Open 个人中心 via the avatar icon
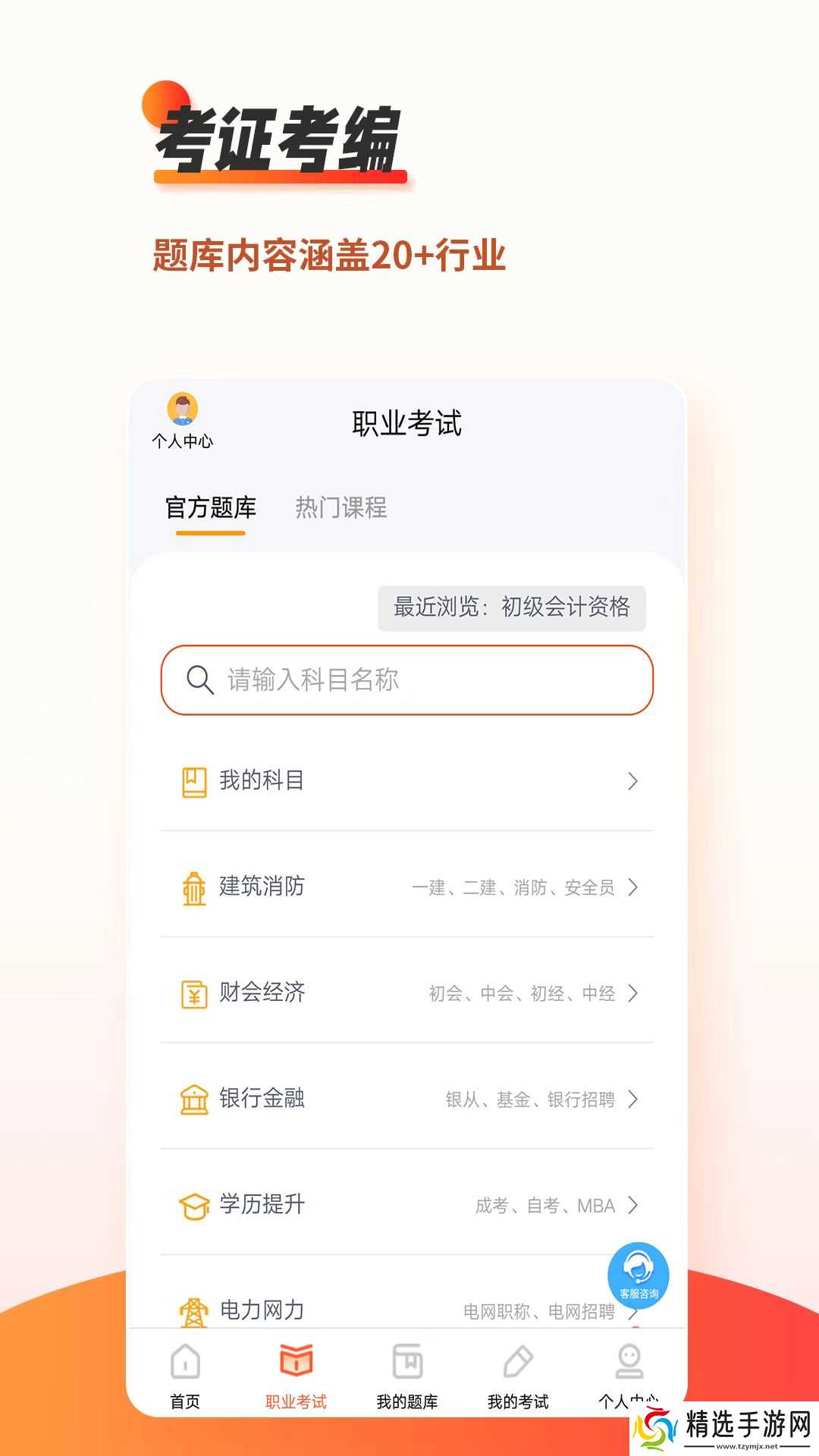Screen dimensions: 819x1456 click(182, 409)
